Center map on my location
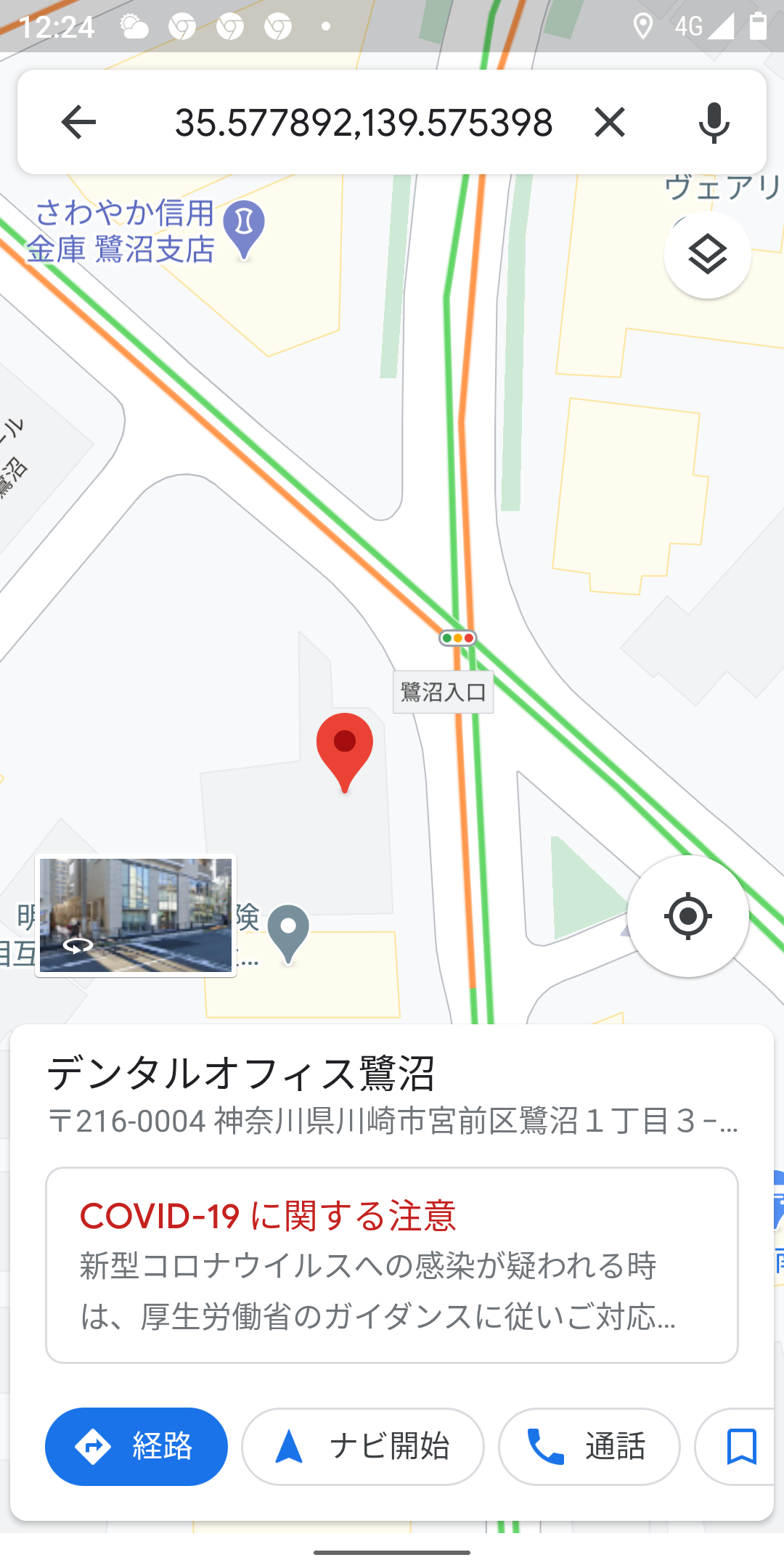The height and width of the screenshot is (1568, 784). (x=687, y=916)
